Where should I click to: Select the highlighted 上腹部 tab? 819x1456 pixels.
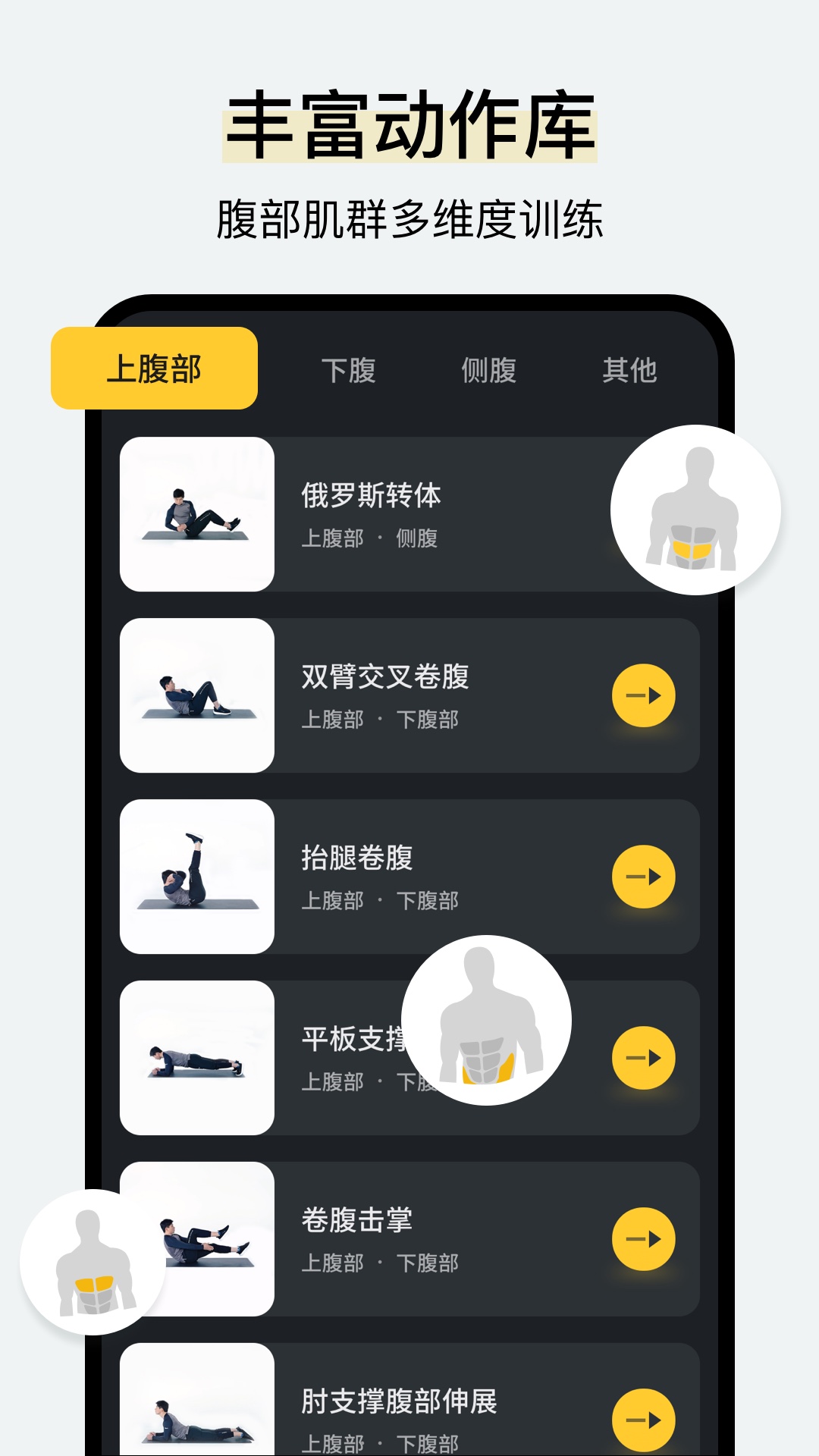pyautogui.click(x=154, y=369)
